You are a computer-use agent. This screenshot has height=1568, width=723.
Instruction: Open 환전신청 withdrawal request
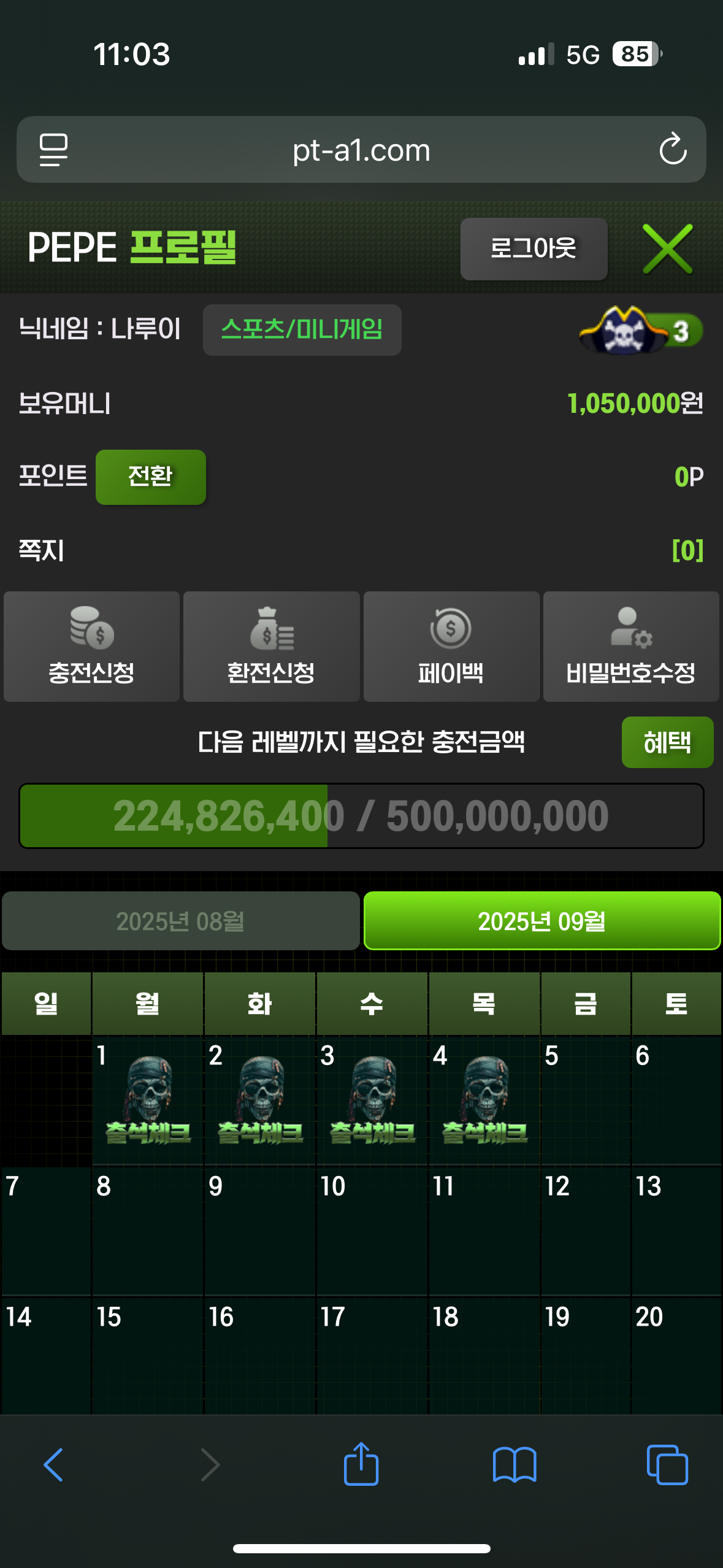point(271,646)
